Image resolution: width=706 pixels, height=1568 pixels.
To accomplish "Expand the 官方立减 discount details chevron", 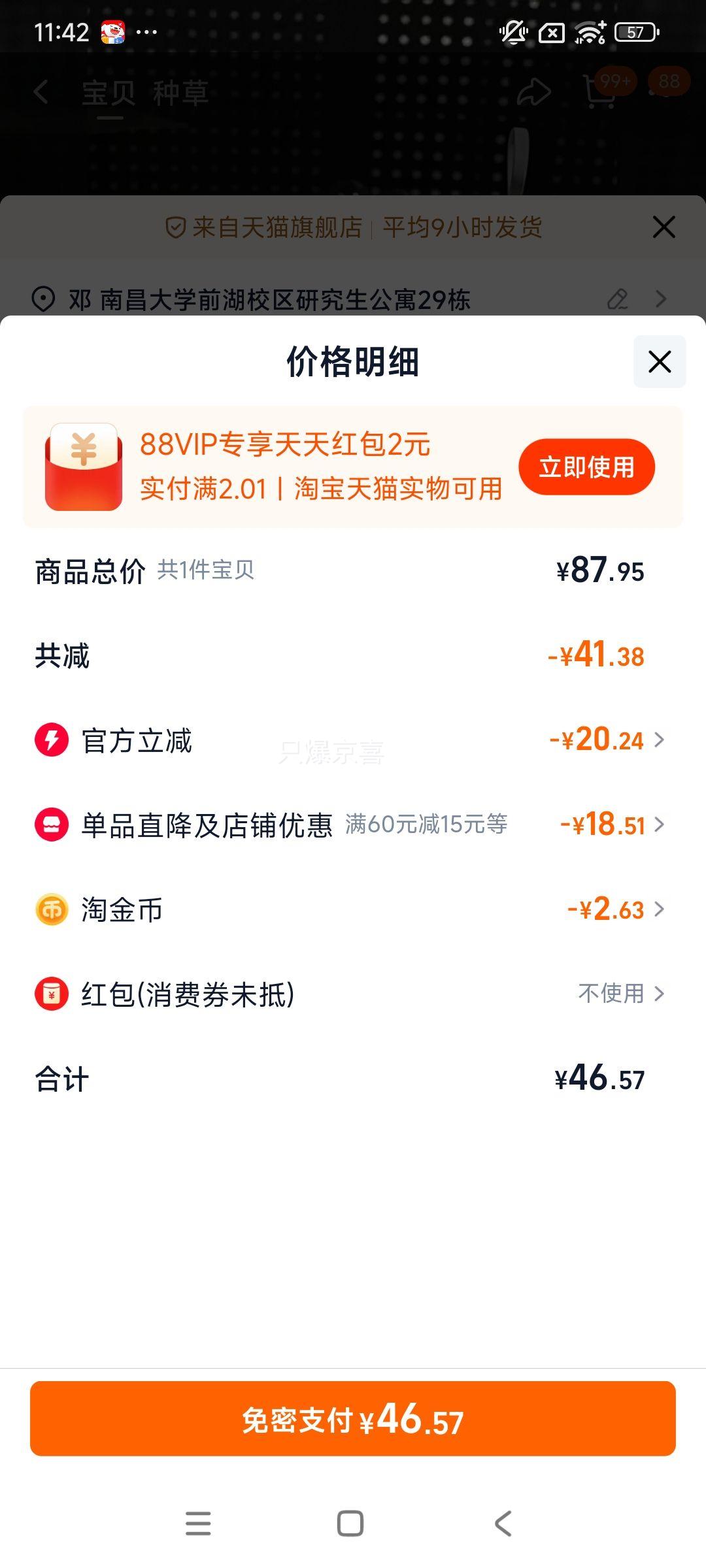I will (x=662, y=738).
